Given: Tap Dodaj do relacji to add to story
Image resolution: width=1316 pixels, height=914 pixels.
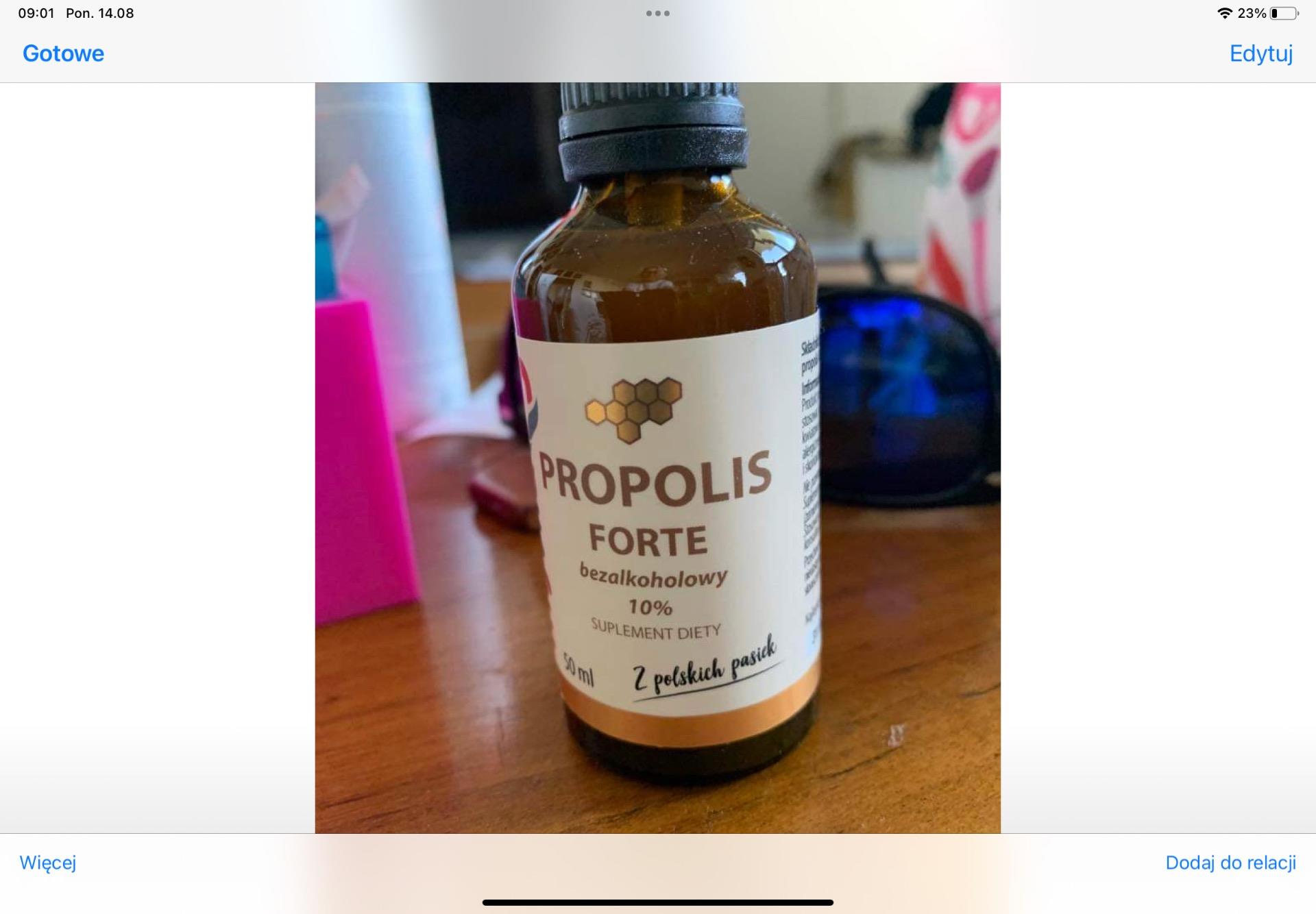Looking at the screenshot, I should point(1230,863).
